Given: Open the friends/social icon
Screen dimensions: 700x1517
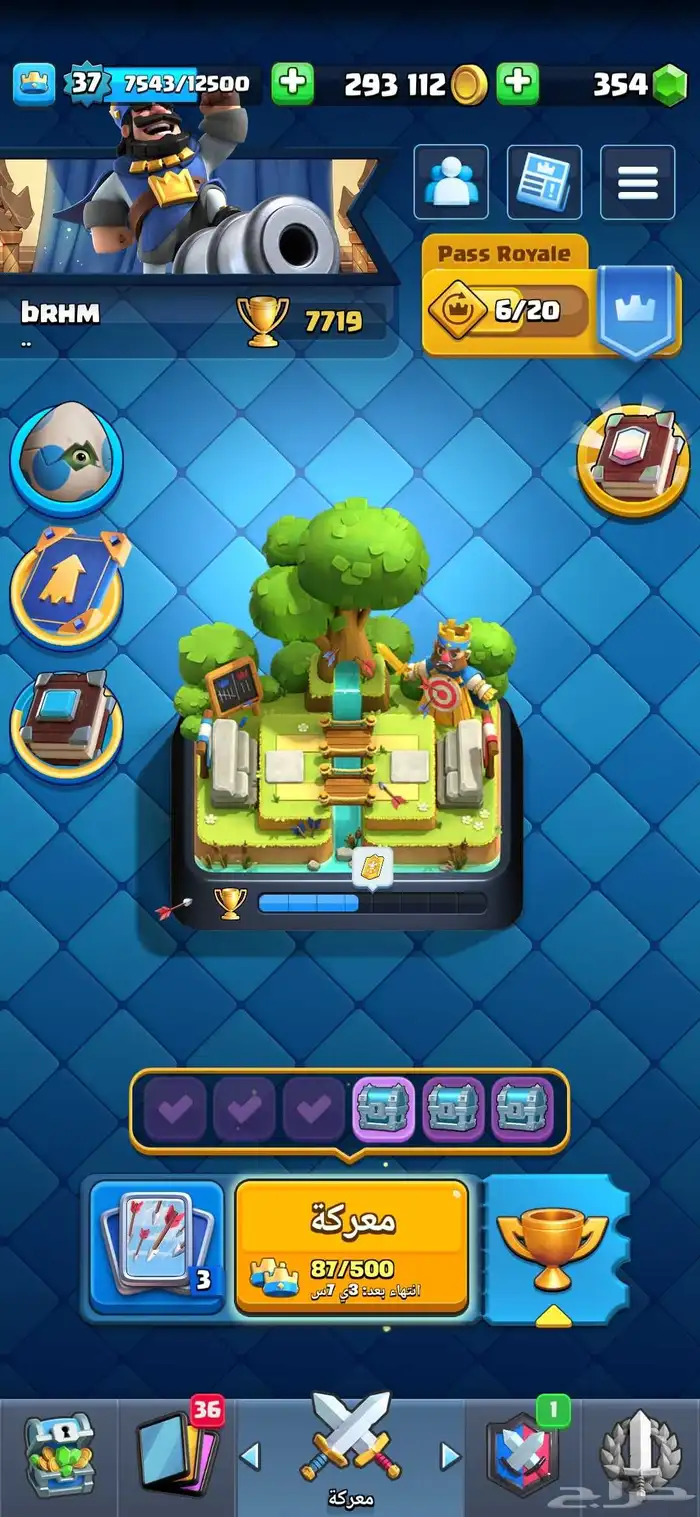Looking at the screenshot, I should coord(451,183).
